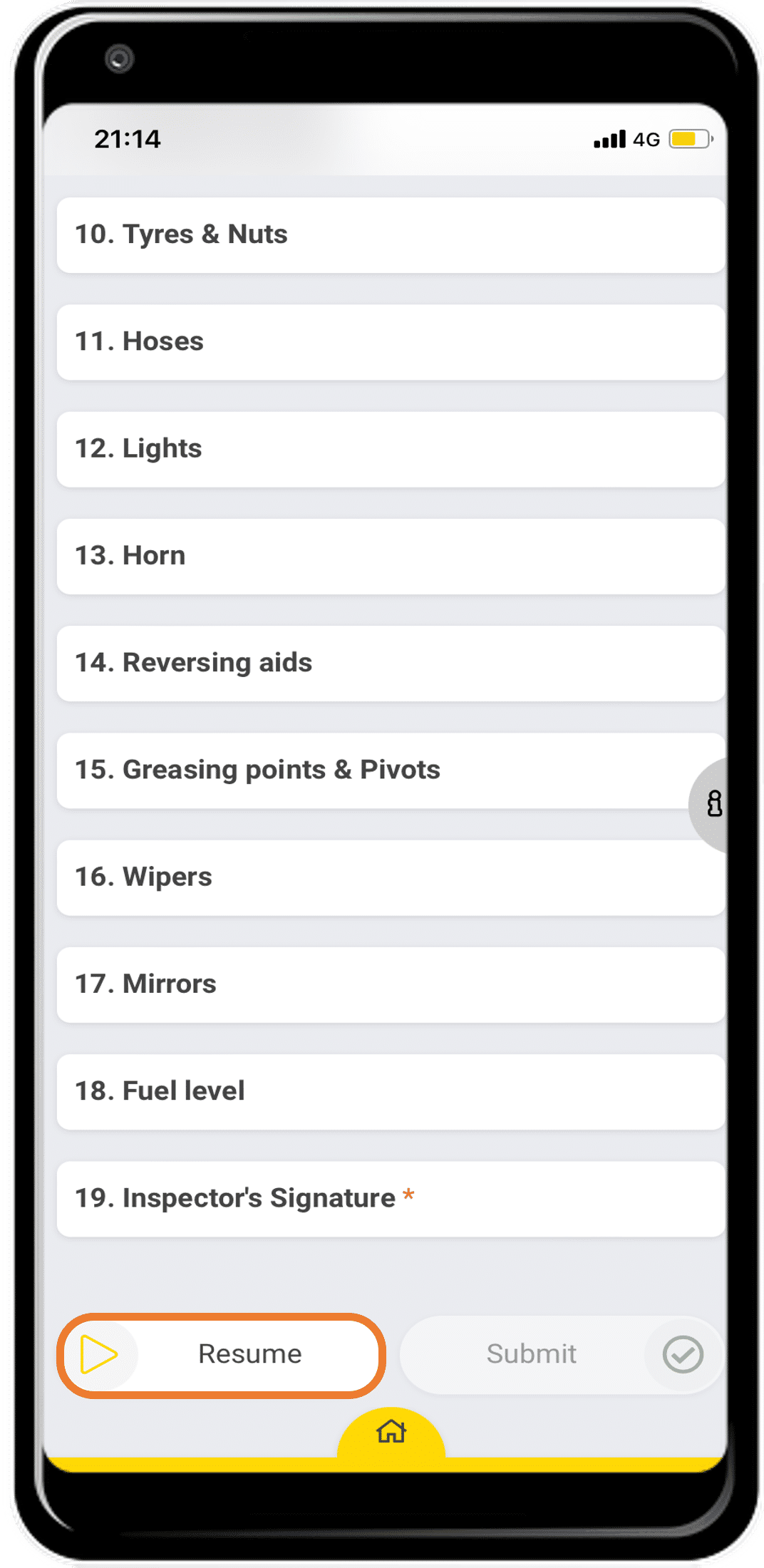Screen dimensions: 764x1568
Task: Open the Inspector's Signature field
Action: (391, 1198)
